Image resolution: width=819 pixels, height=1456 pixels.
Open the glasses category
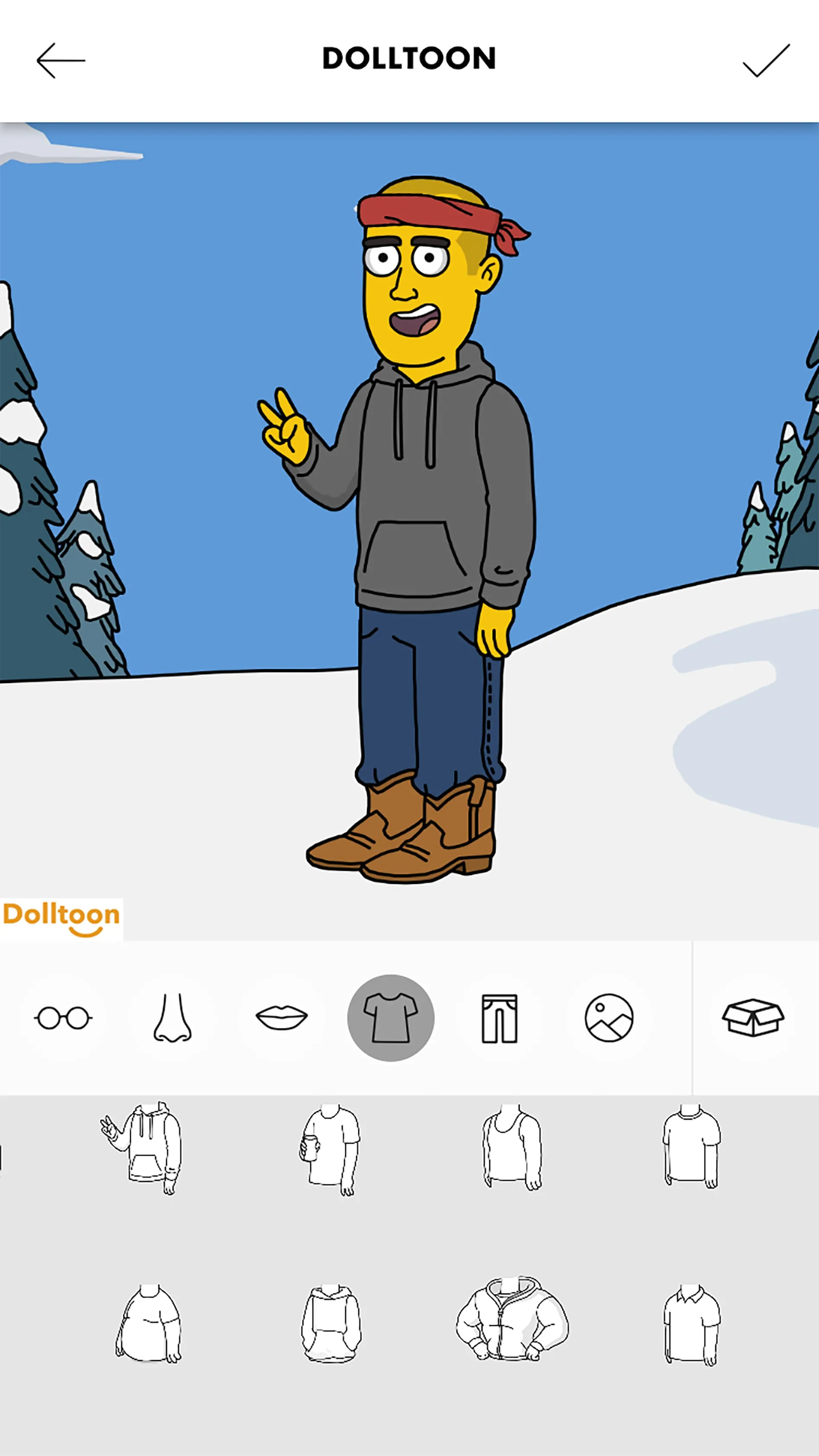point(63,1018)
